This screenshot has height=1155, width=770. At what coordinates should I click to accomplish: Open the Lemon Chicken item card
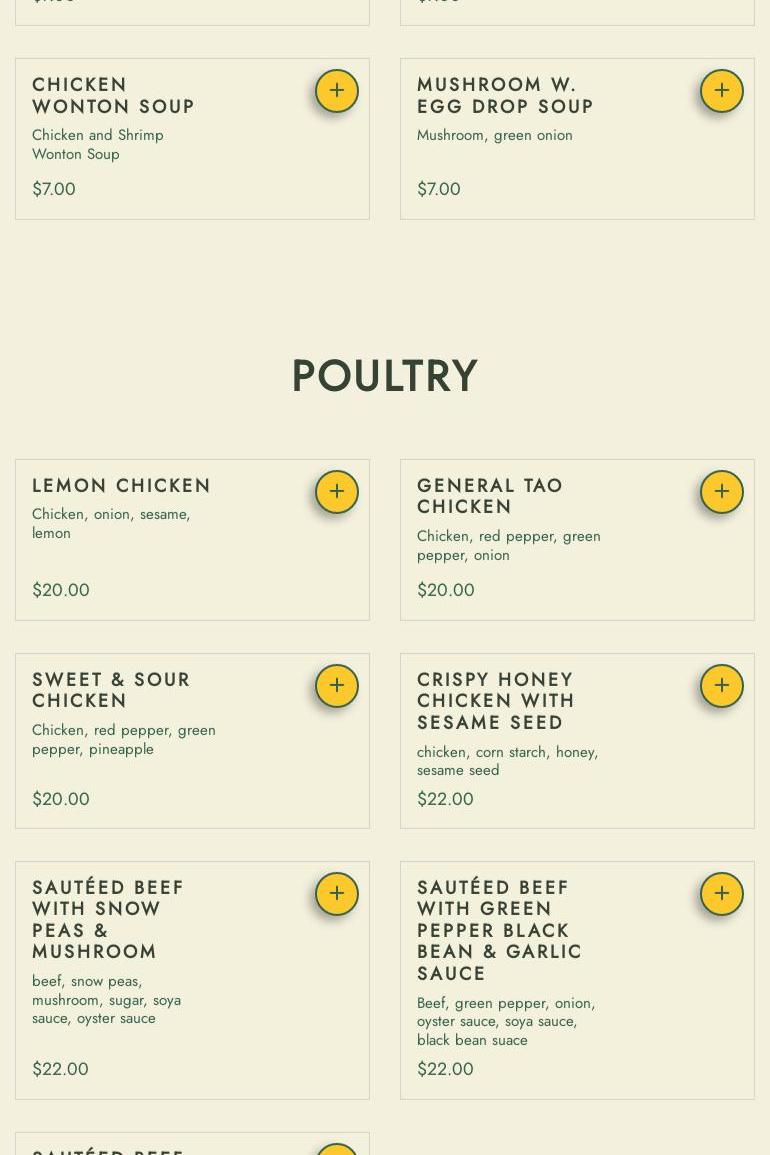pos(122,486)
